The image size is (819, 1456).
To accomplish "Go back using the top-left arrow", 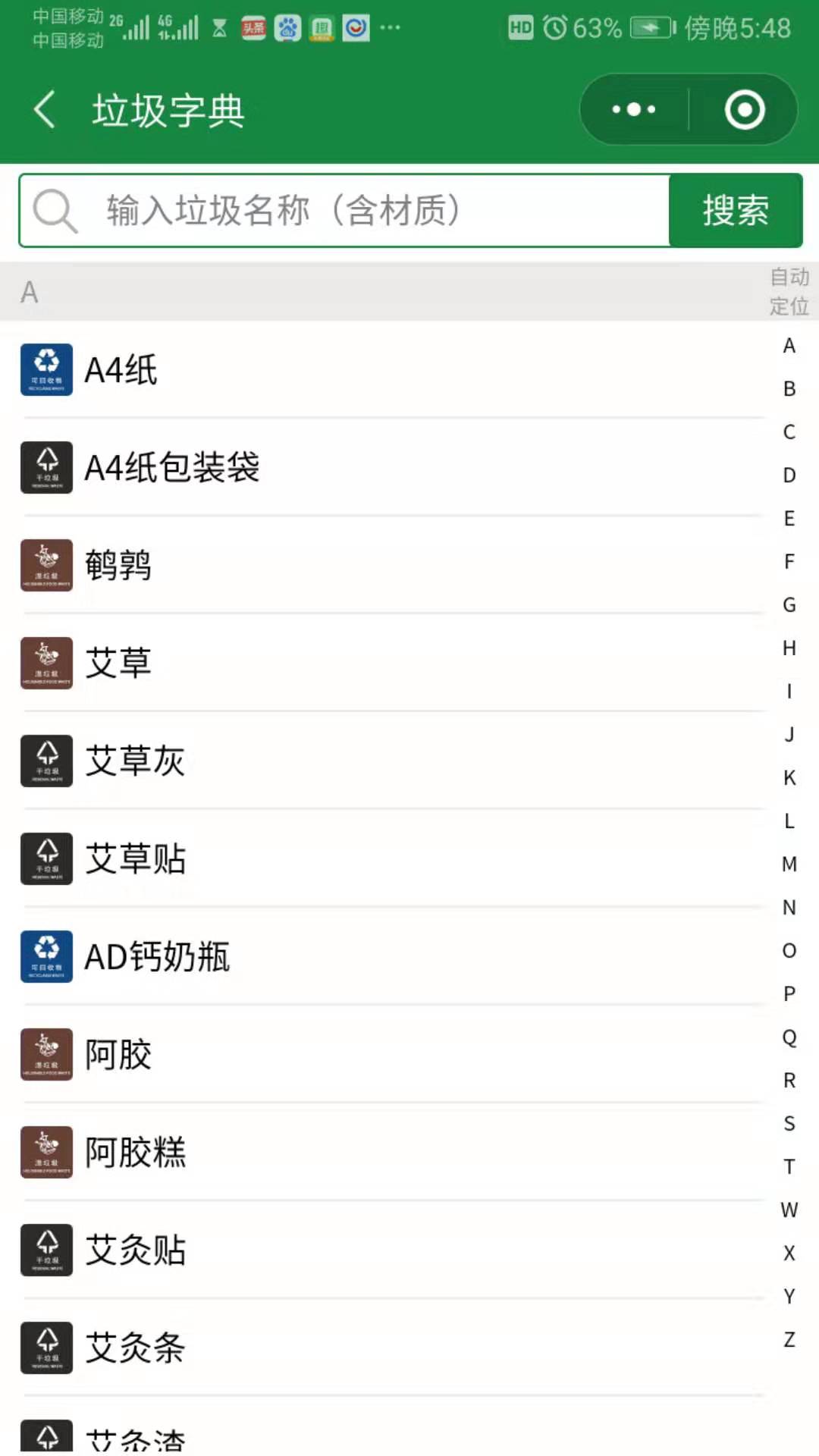I will (45, 110).
